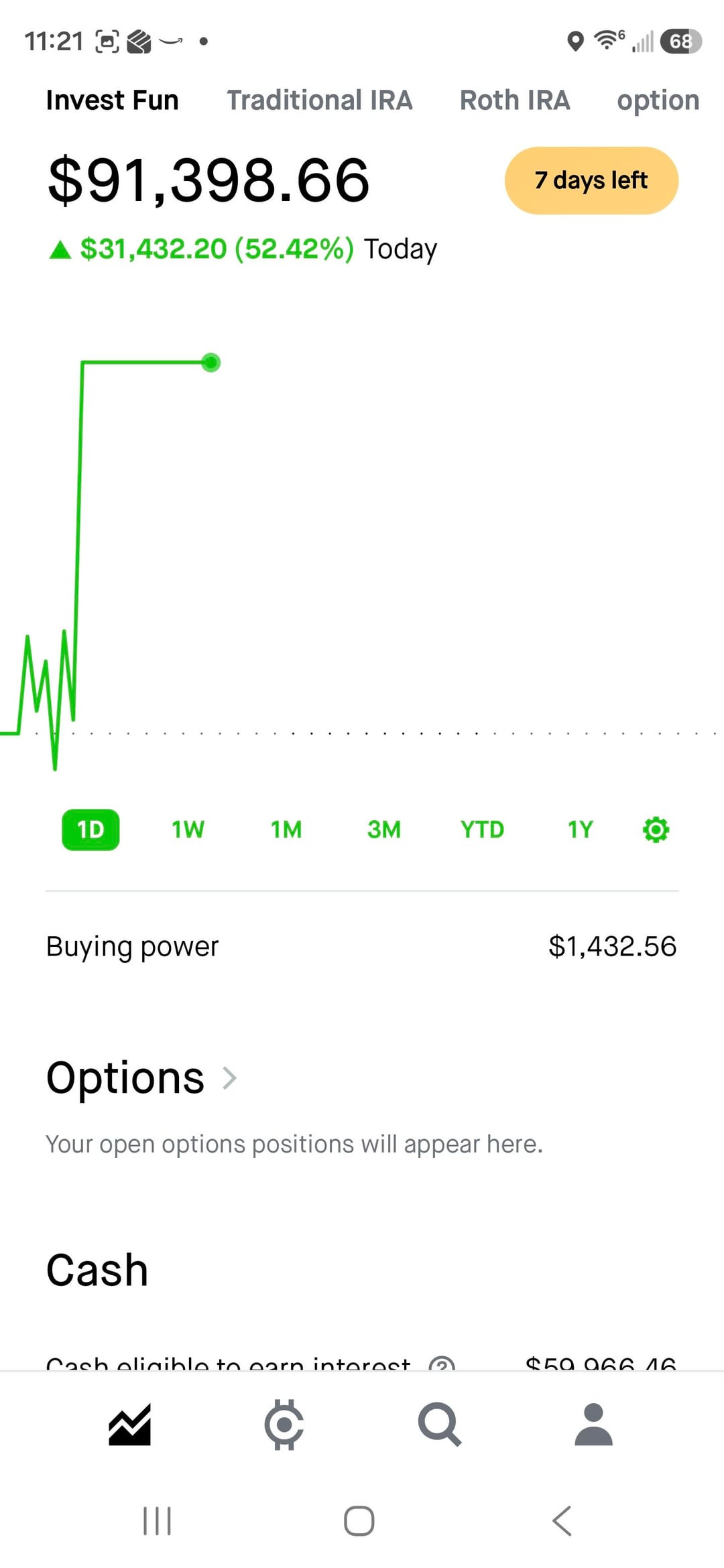The image size is (724, 1568).
Task: Change chart to YTD range
Action: 482,830
